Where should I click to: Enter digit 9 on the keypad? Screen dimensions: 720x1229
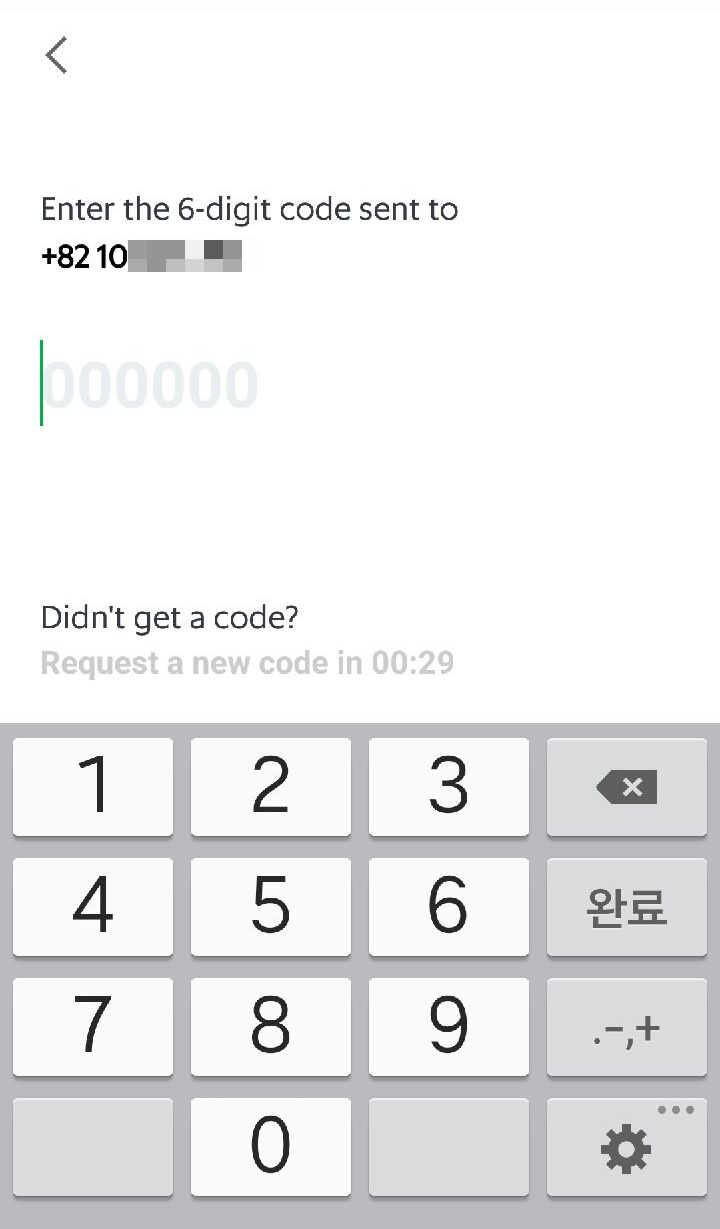(x=449, y=1027)
